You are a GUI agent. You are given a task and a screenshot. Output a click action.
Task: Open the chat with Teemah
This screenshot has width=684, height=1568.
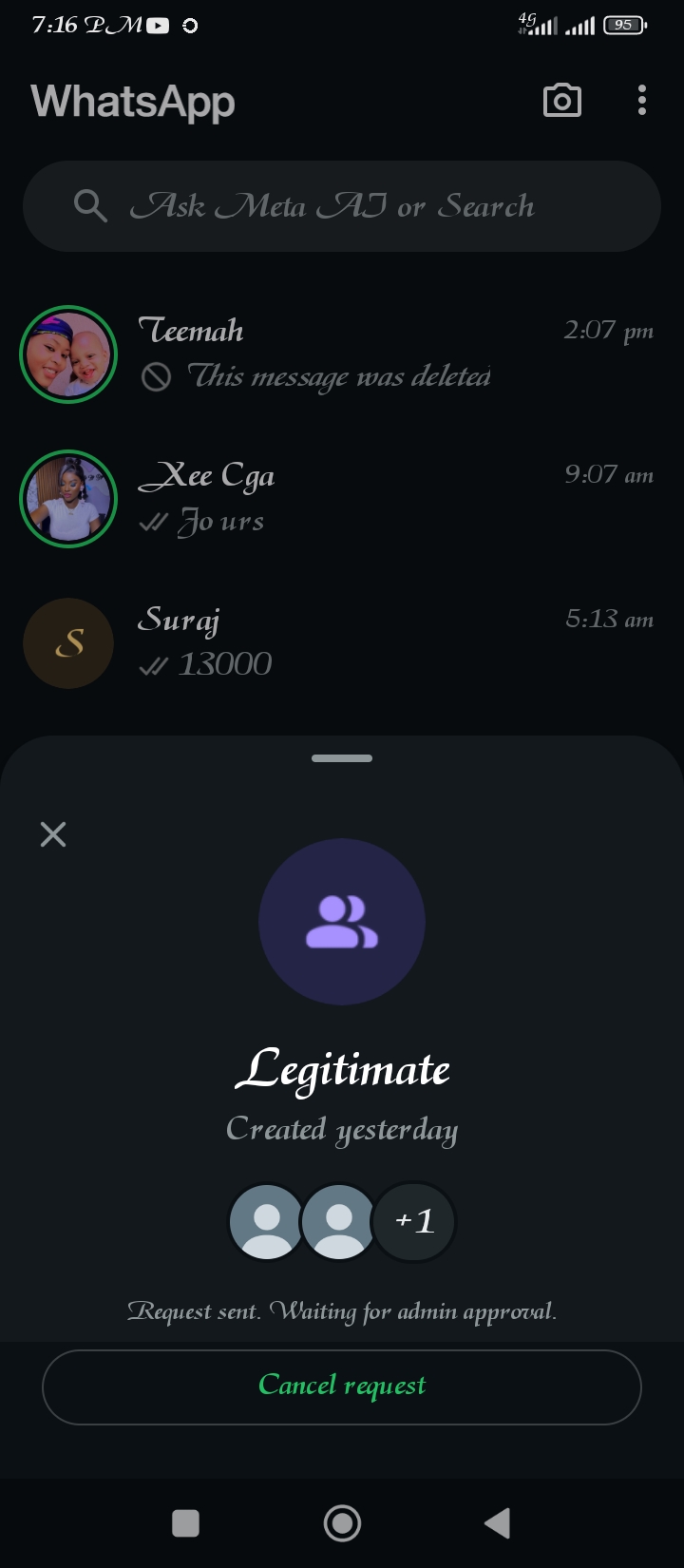click(380, 354)
